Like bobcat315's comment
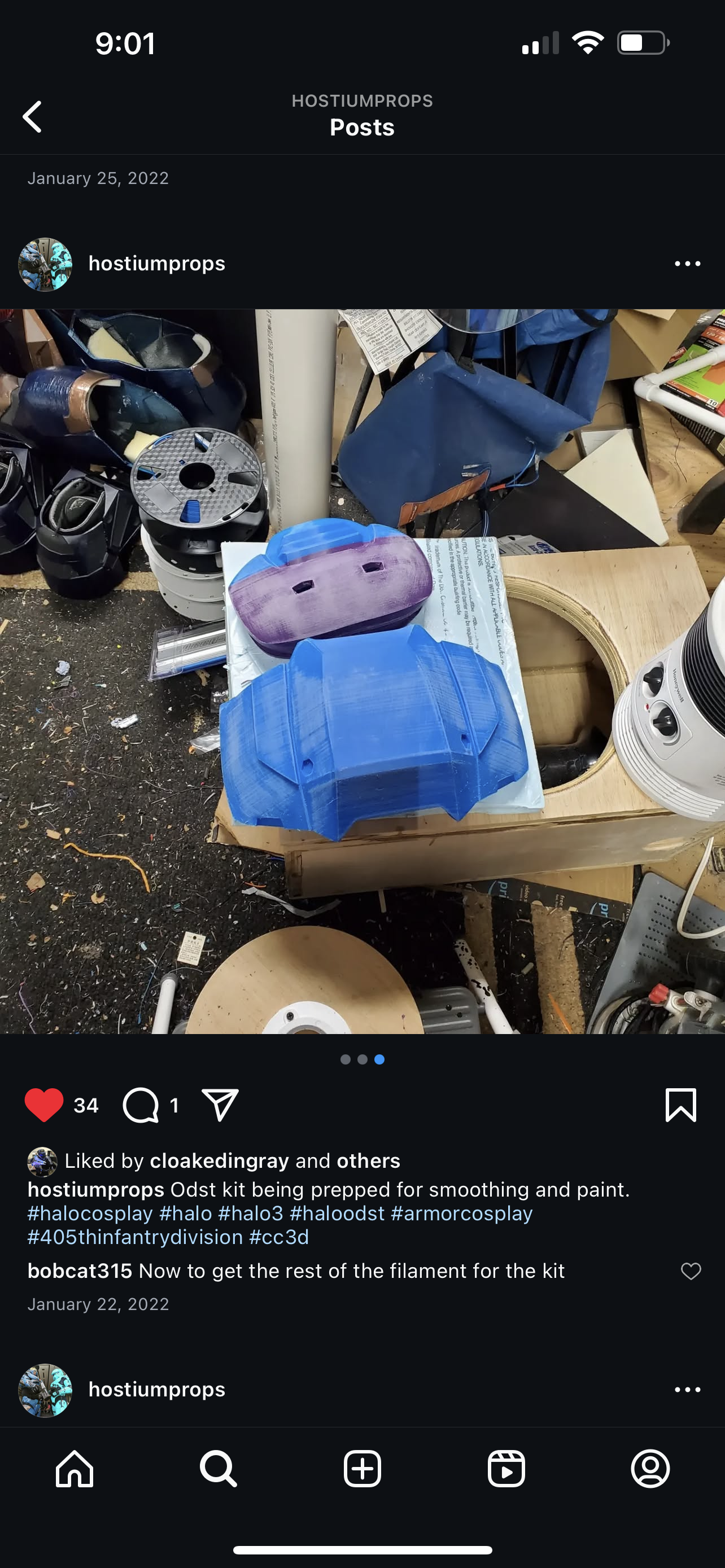Viewport: 725px width, 1568px height. 691,1271
